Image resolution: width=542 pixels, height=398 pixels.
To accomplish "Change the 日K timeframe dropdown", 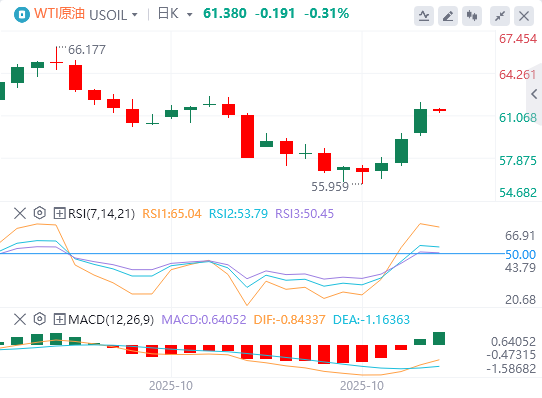I will (175, 14).
